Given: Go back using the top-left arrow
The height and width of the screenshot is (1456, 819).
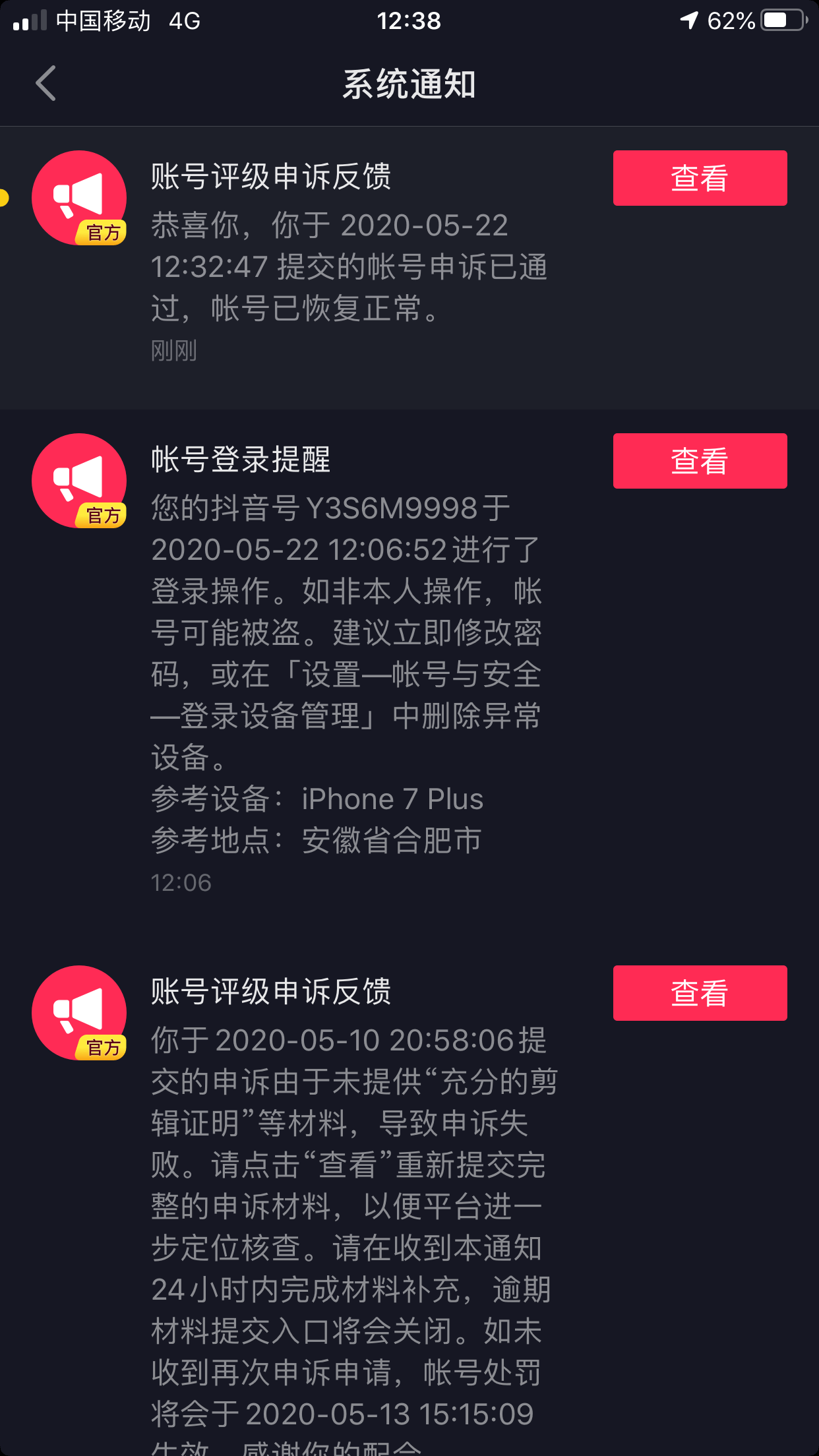Looking at the screenshot, I should pyautogui.click(x=45, y=84).
